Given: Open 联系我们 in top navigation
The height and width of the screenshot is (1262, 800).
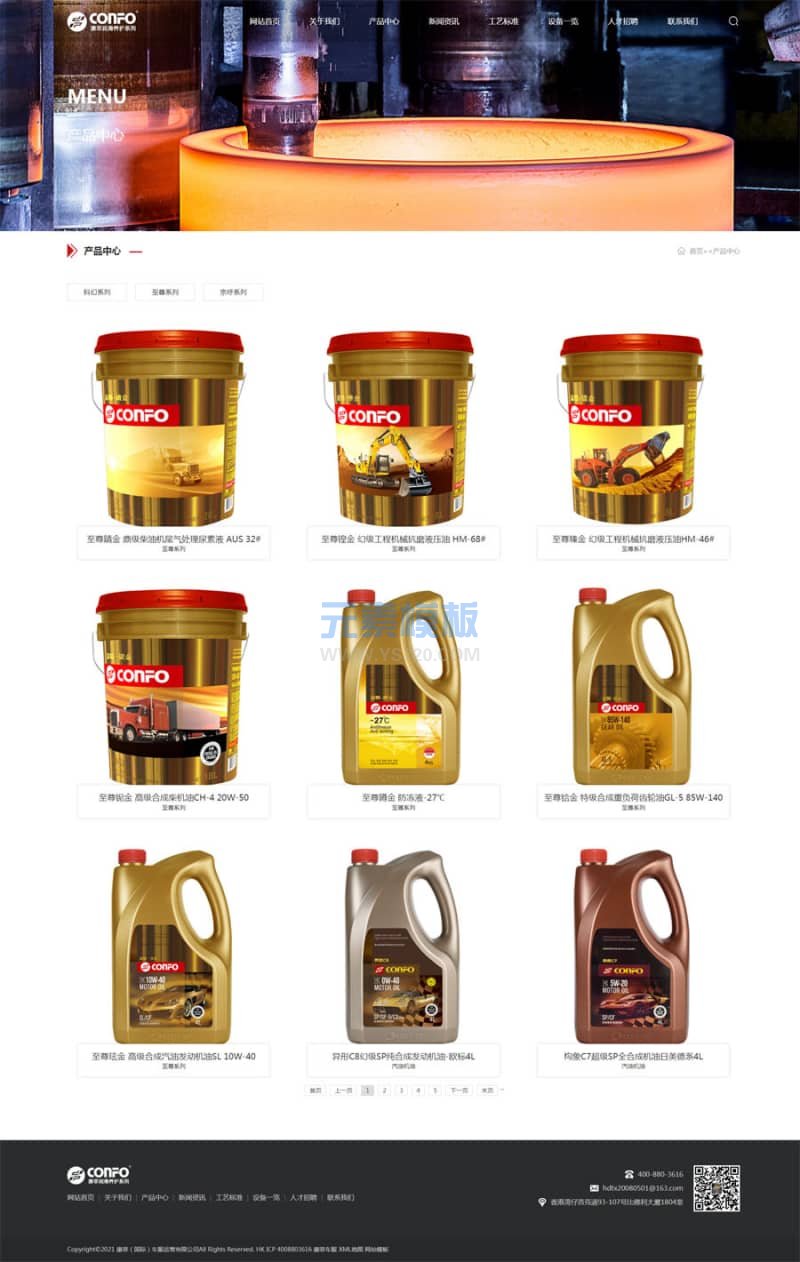Looking at the screenshot, I should (683, 21).
